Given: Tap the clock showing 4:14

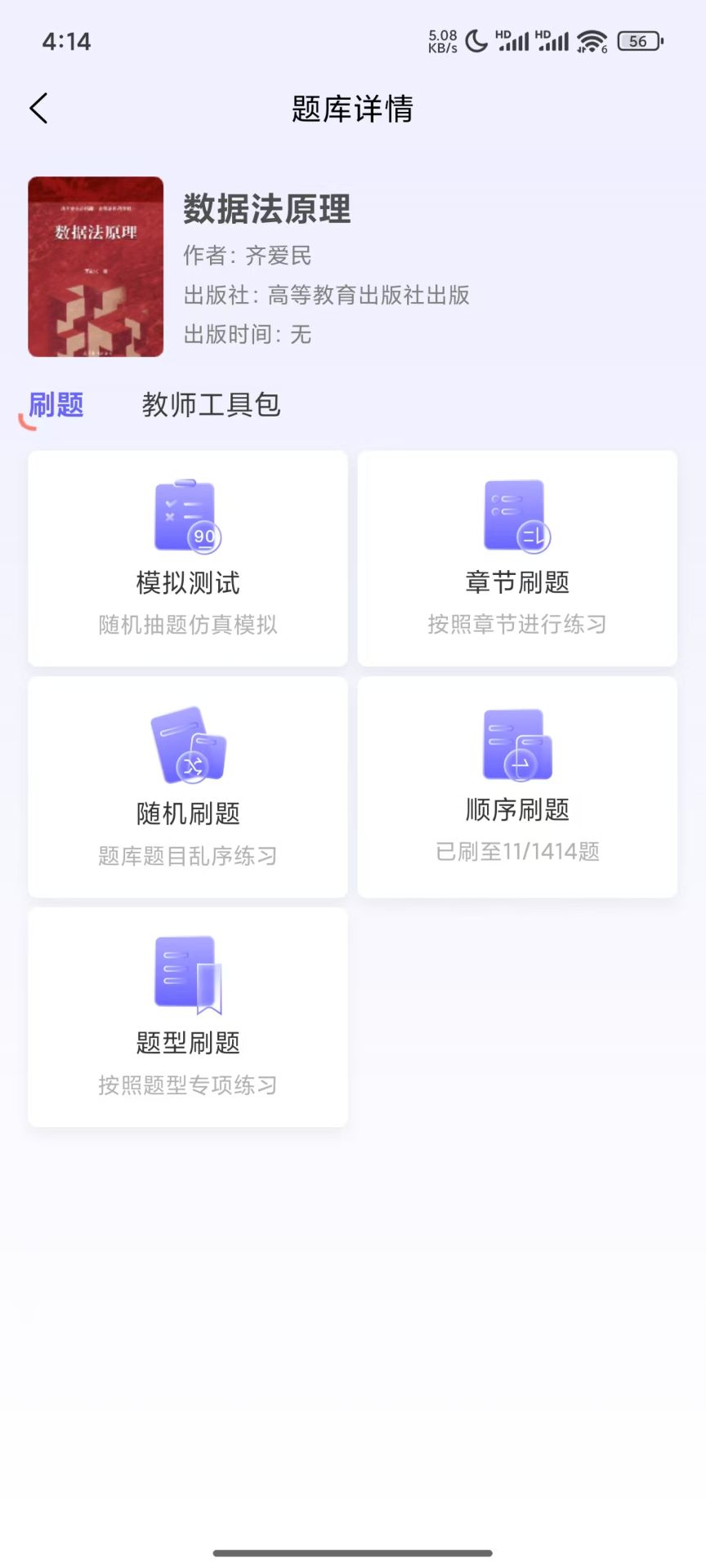Looking at the screenshot, I should tap(65, 42).
